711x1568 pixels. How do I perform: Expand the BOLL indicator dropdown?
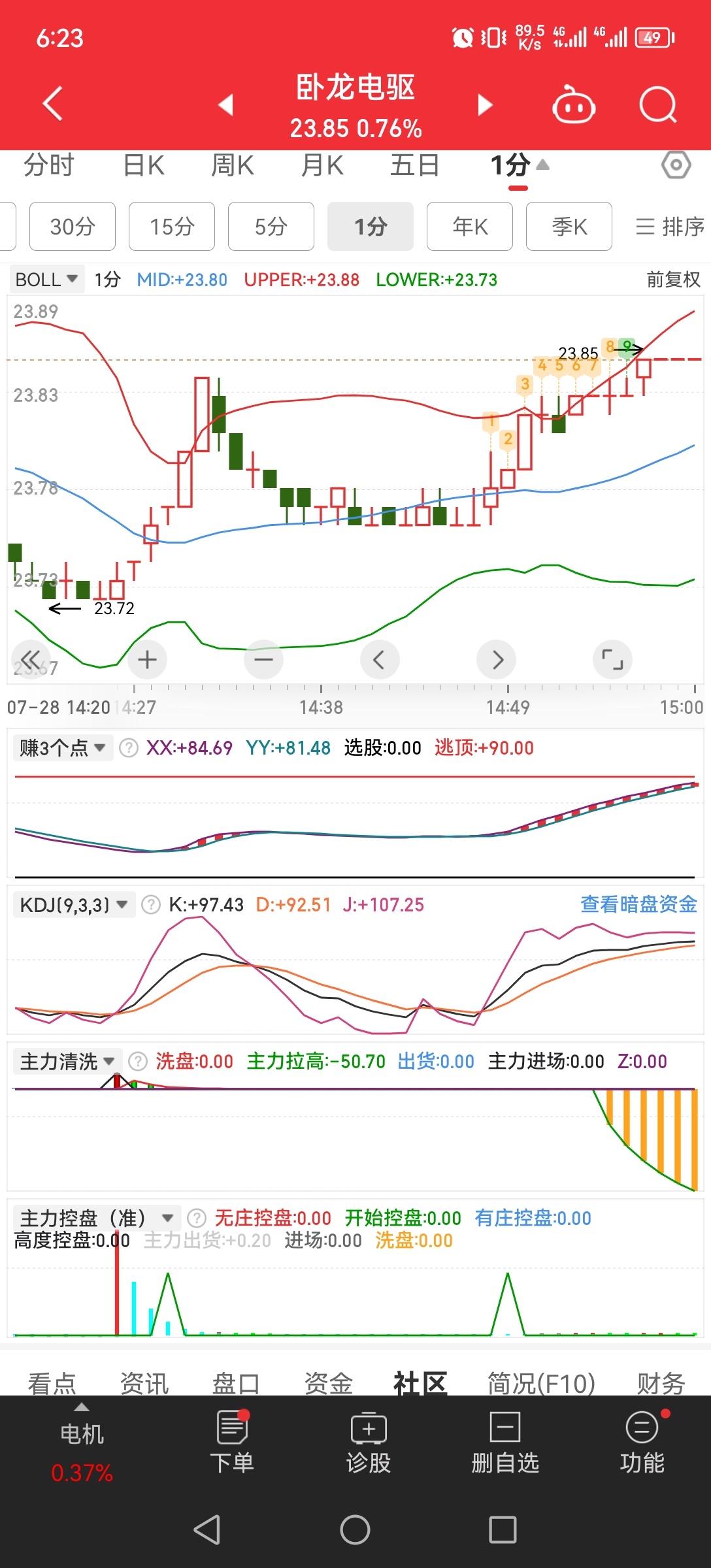(x=46, y=280)
